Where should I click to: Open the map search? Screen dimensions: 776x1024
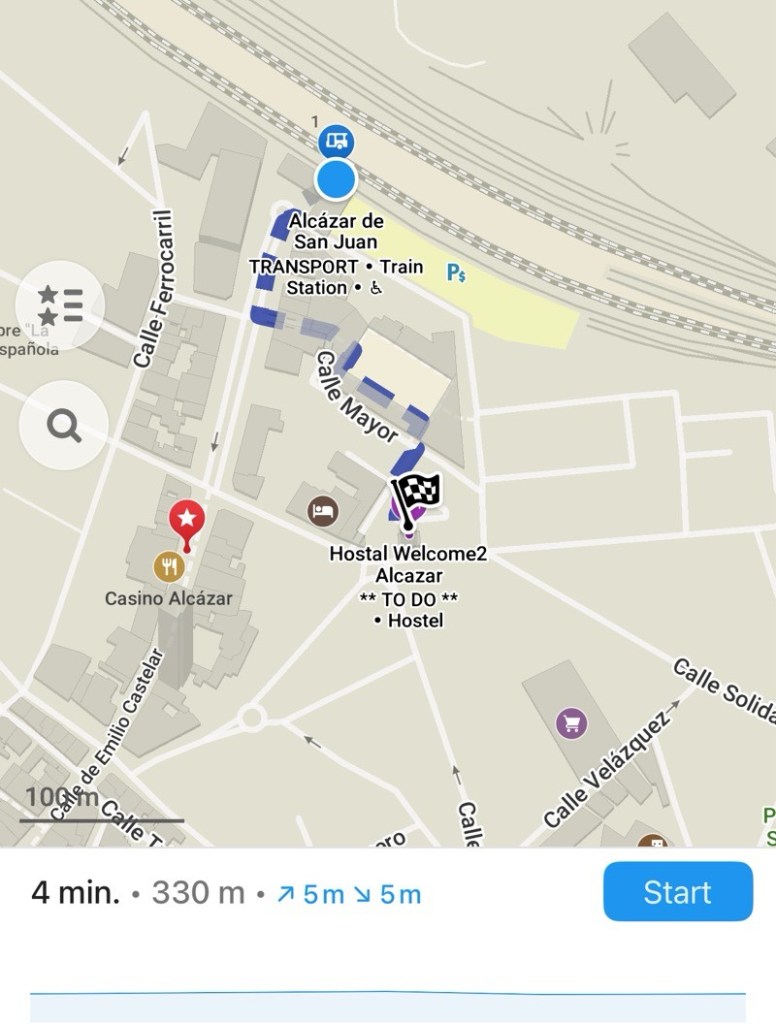click(x=64, y=426)
